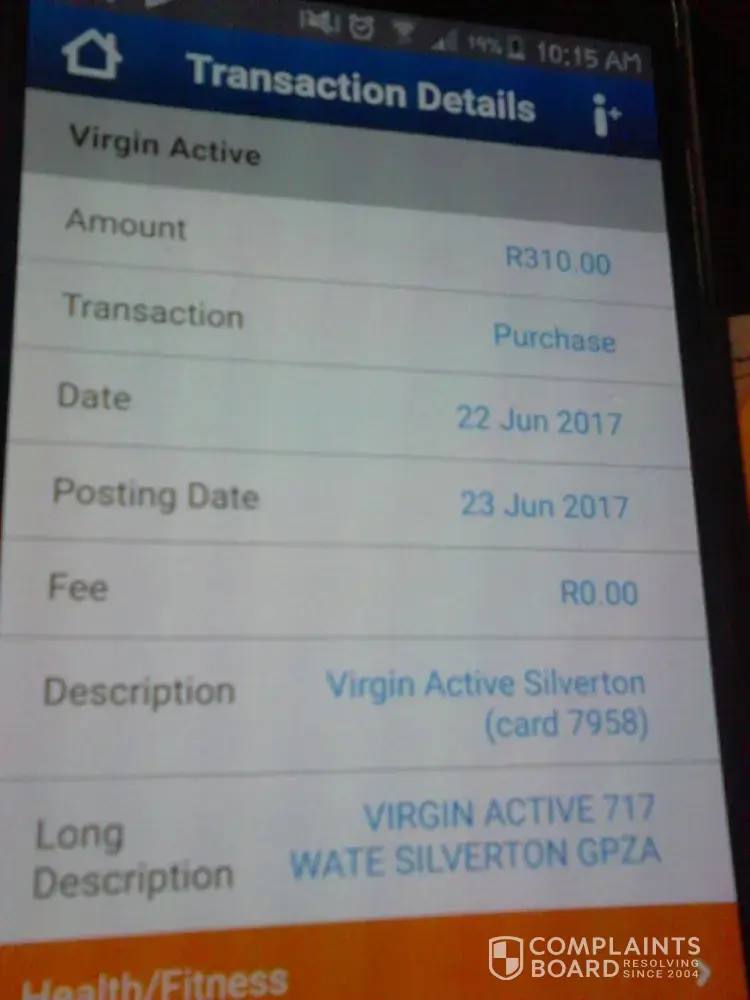Screen dimensions: 750x1000
Task: Go to the home screen icon
Action: (x=92, y=55)
